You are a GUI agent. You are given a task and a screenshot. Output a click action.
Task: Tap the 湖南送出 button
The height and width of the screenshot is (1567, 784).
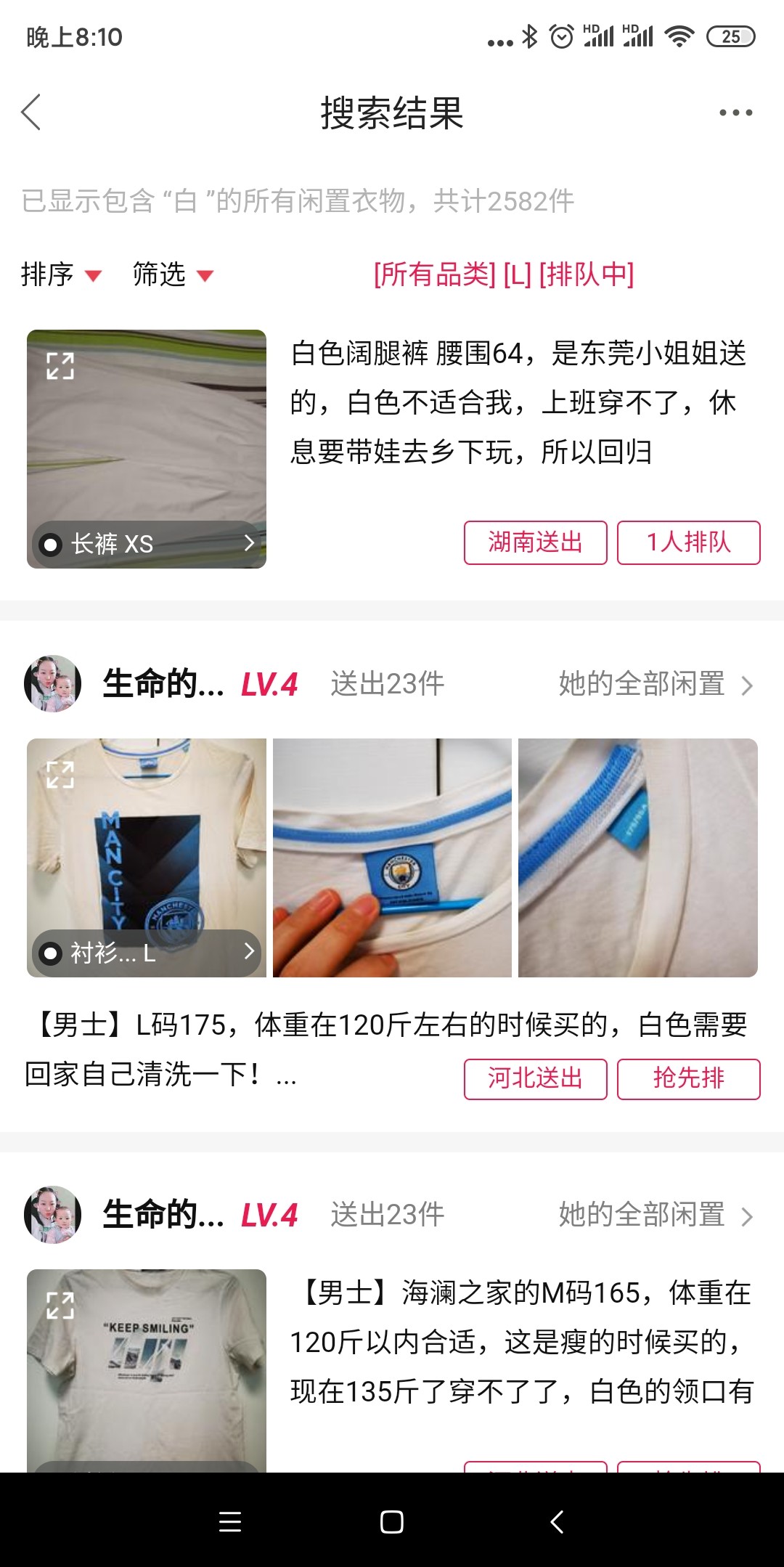pyautogui.click(x=535, y=542)
